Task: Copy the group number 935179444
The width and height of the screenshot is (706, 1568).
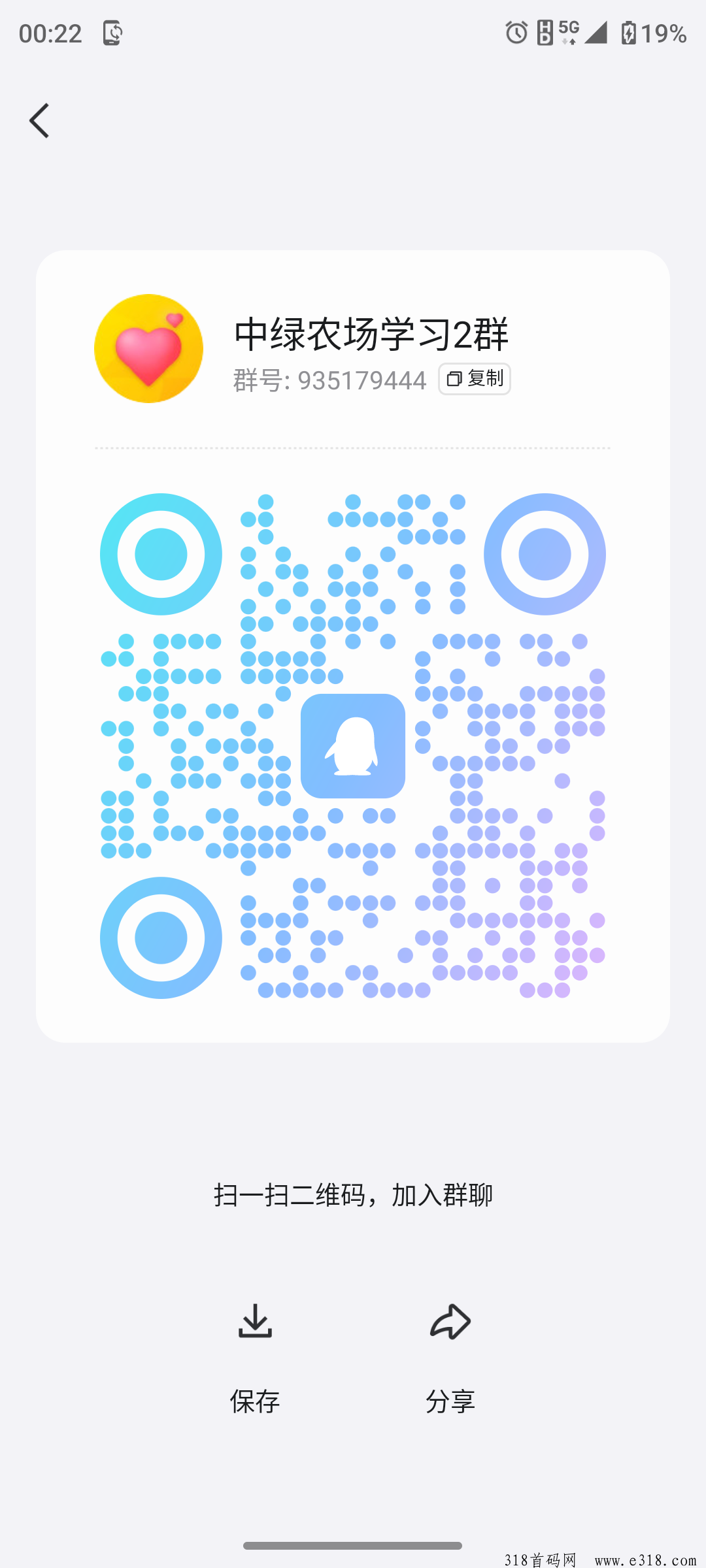Action: [x=475, y=379]
